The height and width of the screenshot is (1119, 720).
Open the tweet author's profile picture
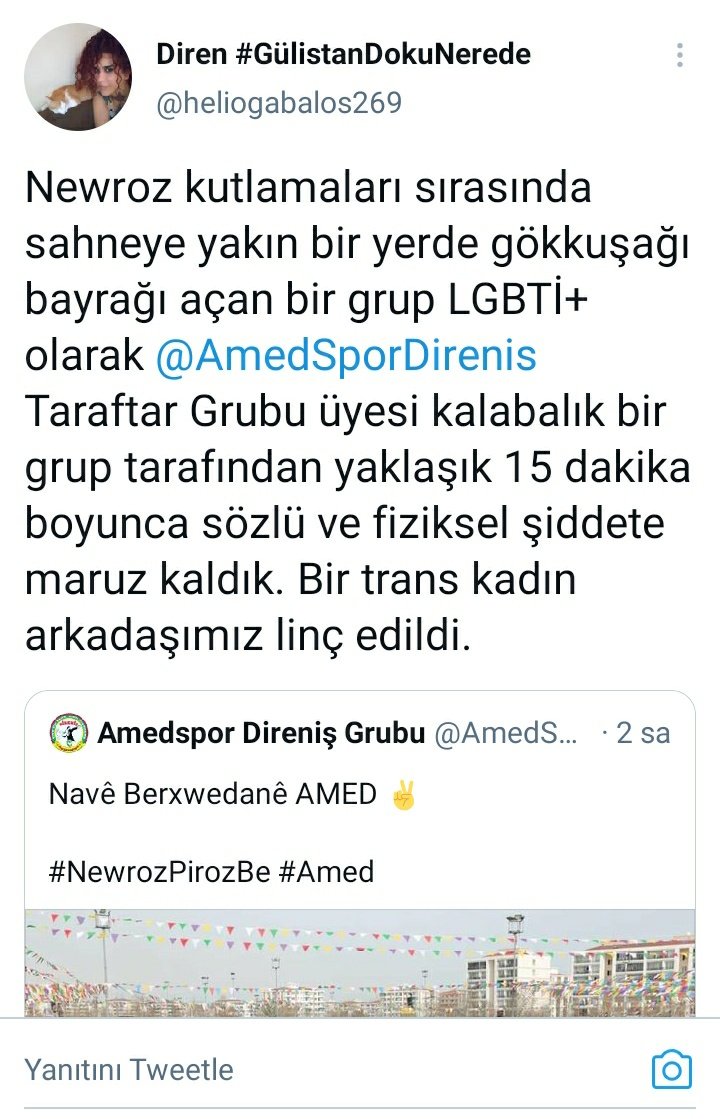pos(78,77)
